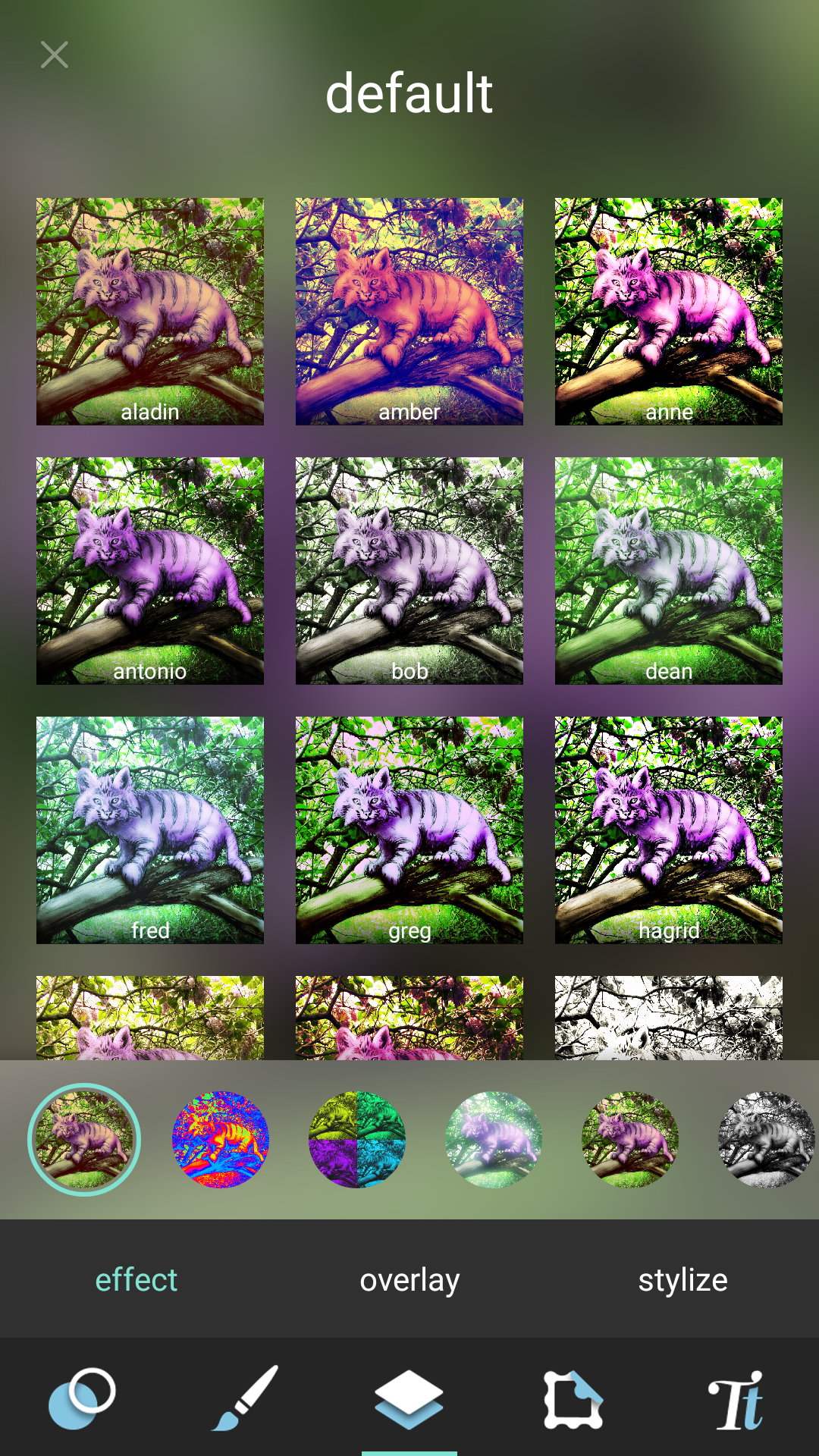Open the text tool
This screenshot has width=819, height=1456.
point(736,1399)
